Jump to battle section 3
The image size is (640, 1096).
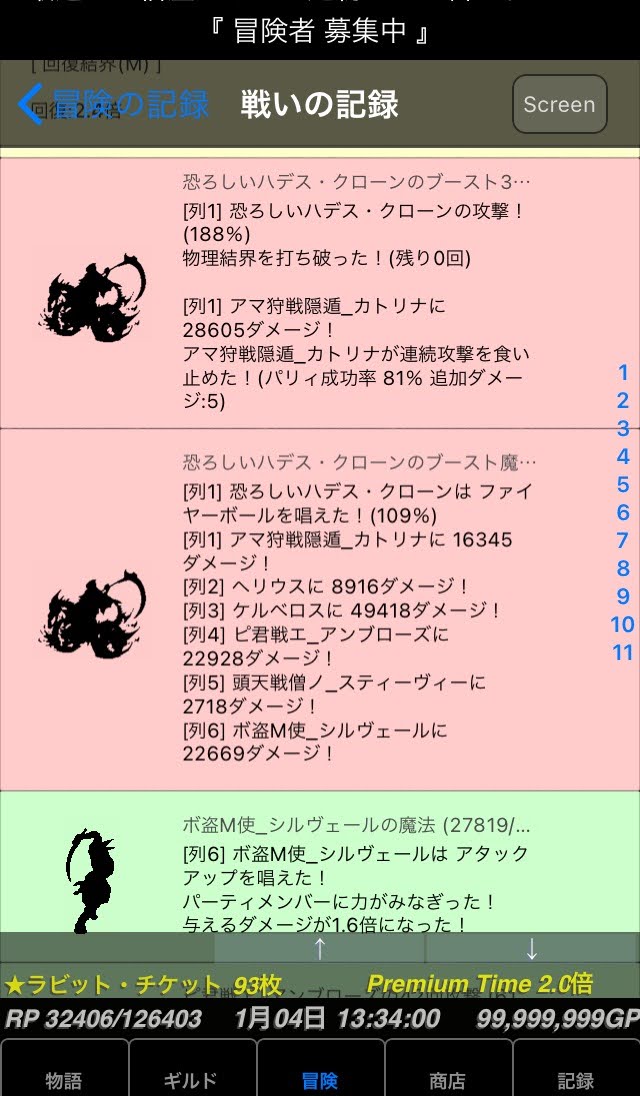(x=623, y=429)
